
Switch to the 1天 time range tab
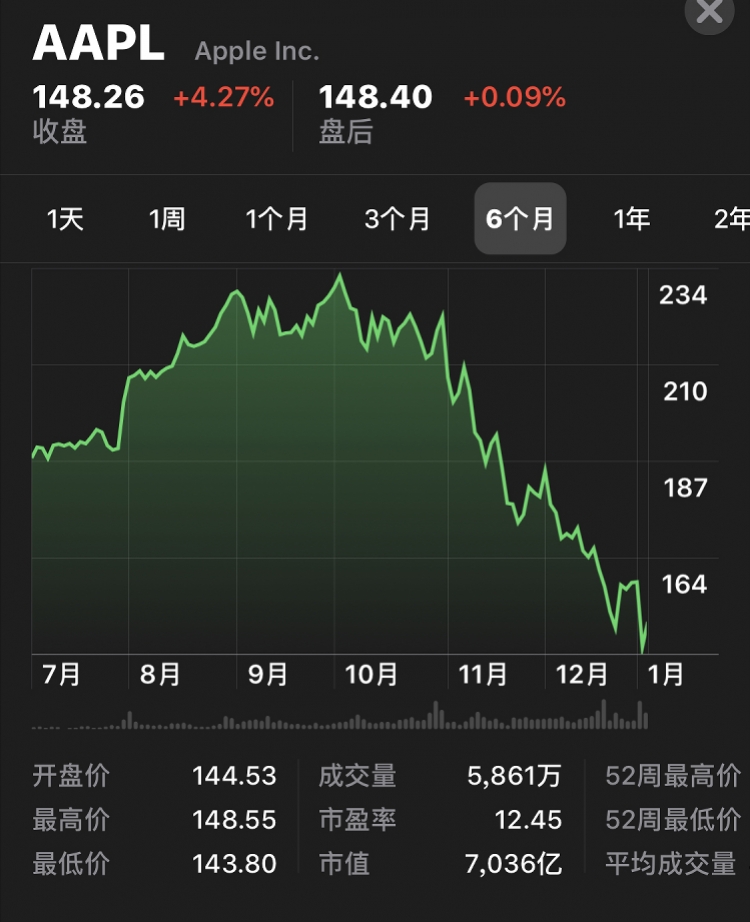point(66,219)
